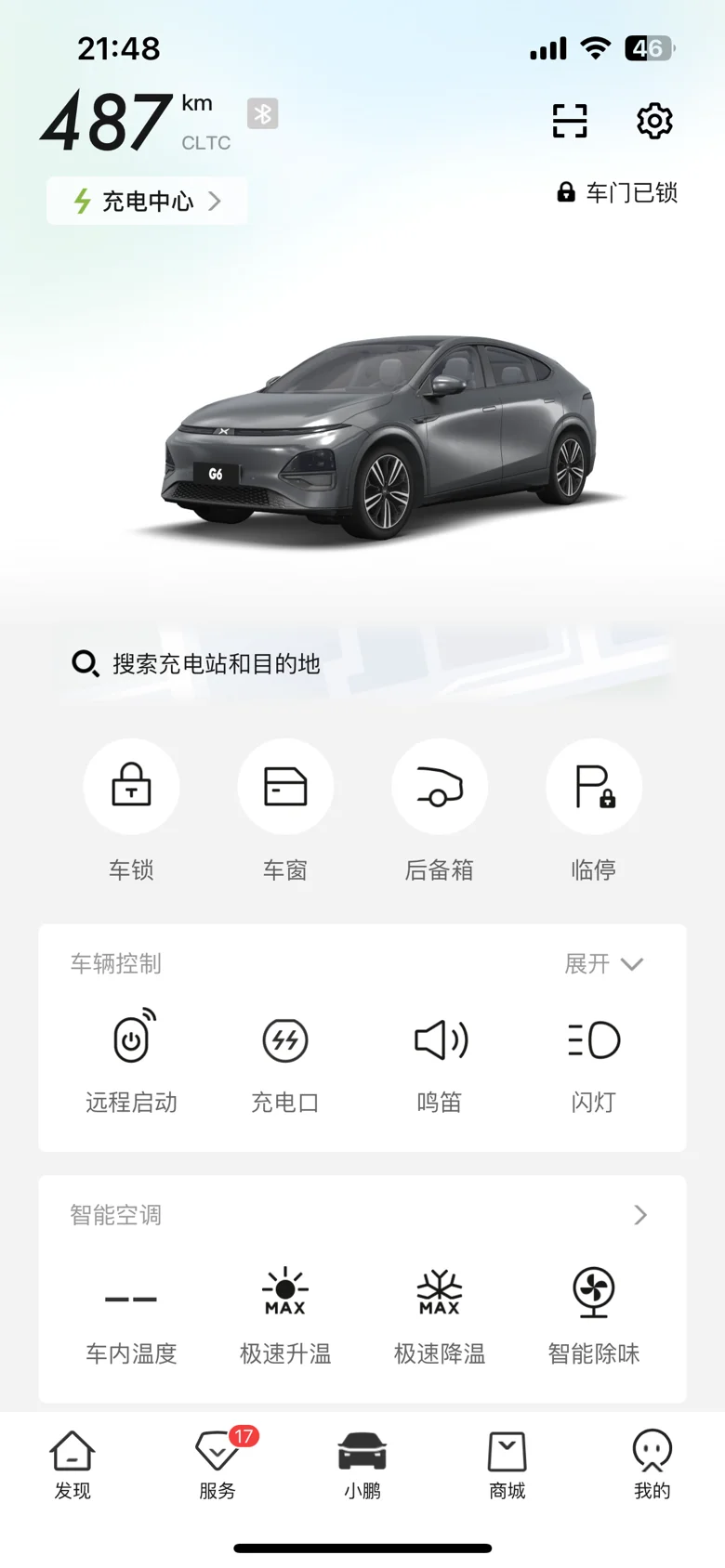Image resolution: width=725 pixels, height=1568 pixels.
Task: Switch to the 发现 tab
Action: (x=72, y=1464)
